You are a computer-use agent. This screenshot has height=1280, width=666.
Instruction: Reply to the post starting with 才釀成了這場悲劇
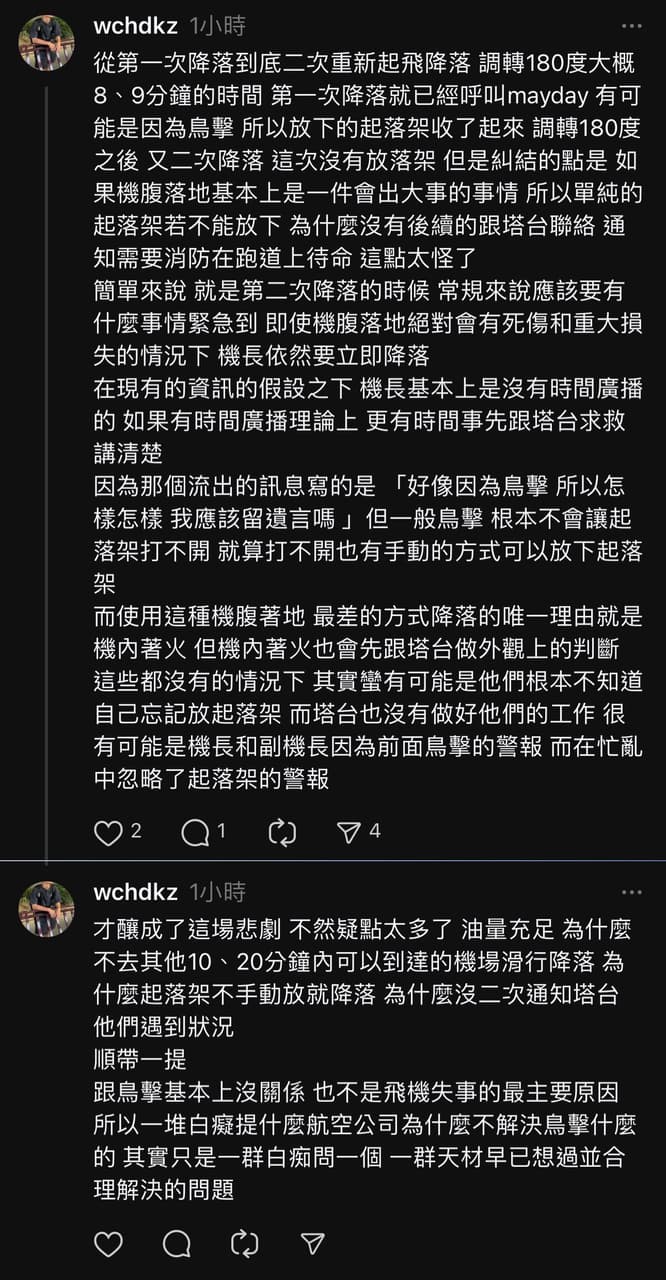coord(177,1243)
